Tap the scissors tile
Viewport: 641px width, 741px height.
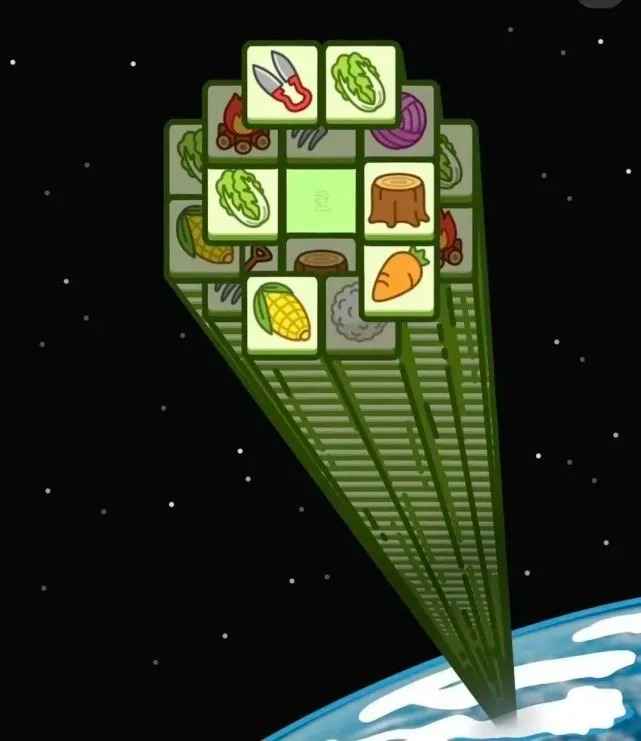281,84
